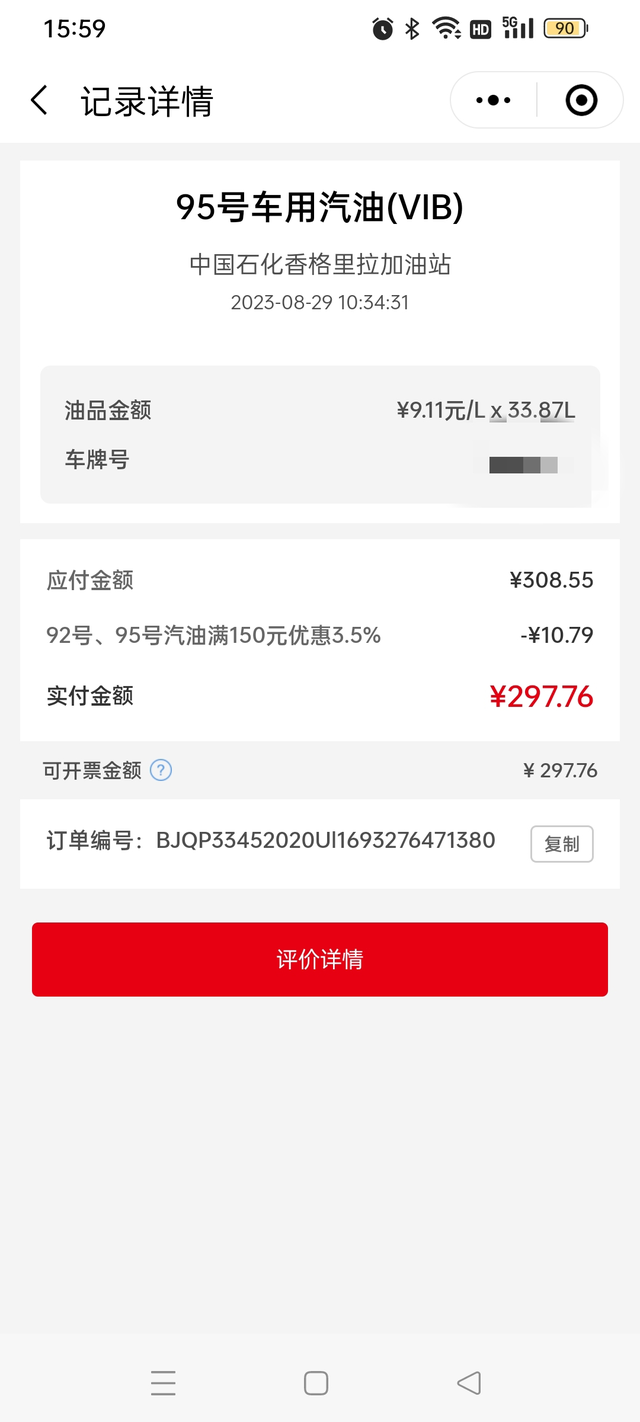The height and width of the screenshot is (1422, 640).
Task: Open the mini program three-dot menu
Action: (x=494, y=100)
